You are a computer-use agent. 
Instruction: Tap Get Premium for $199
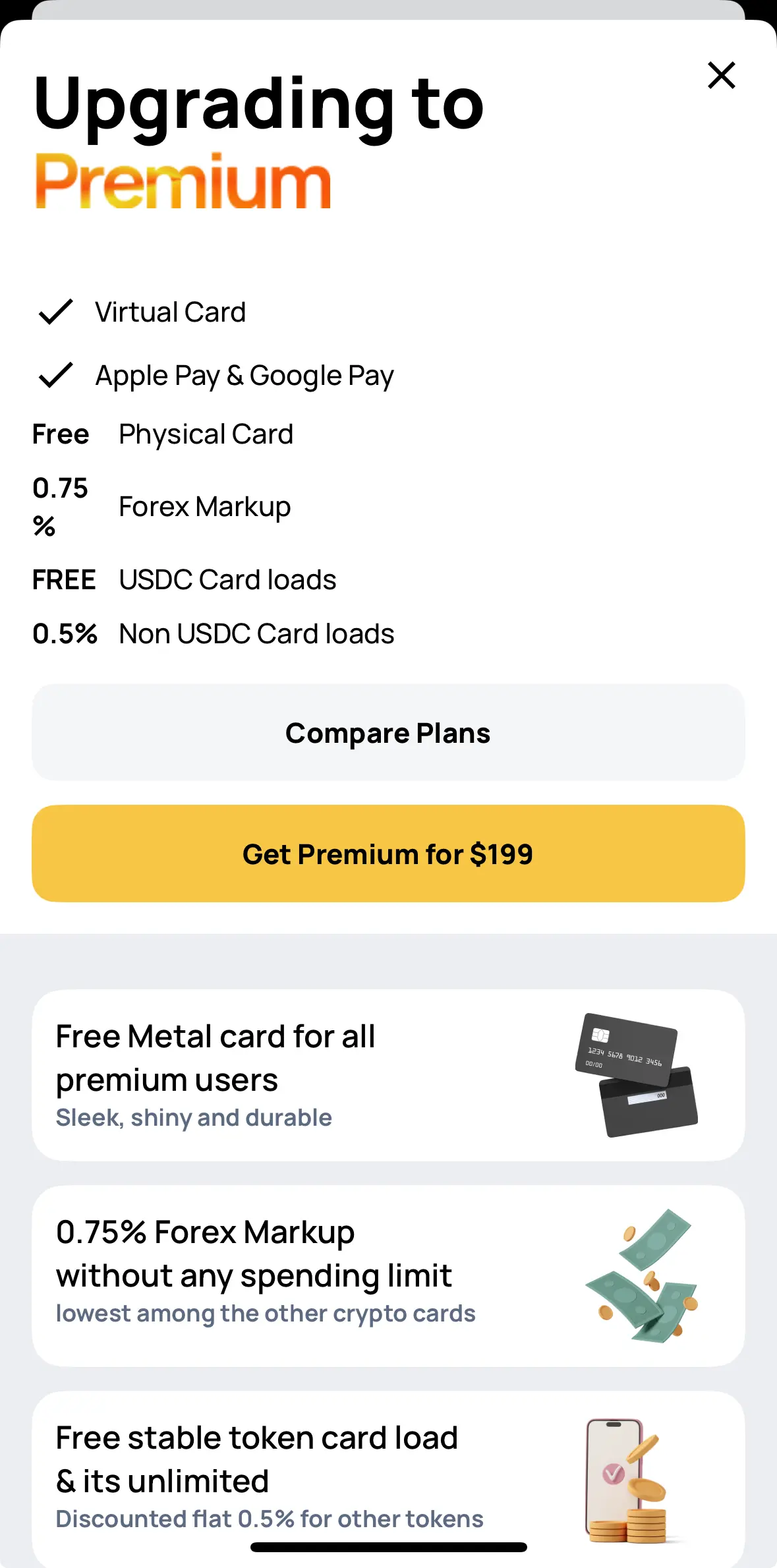pyautogui.click(x=388, y=854)
